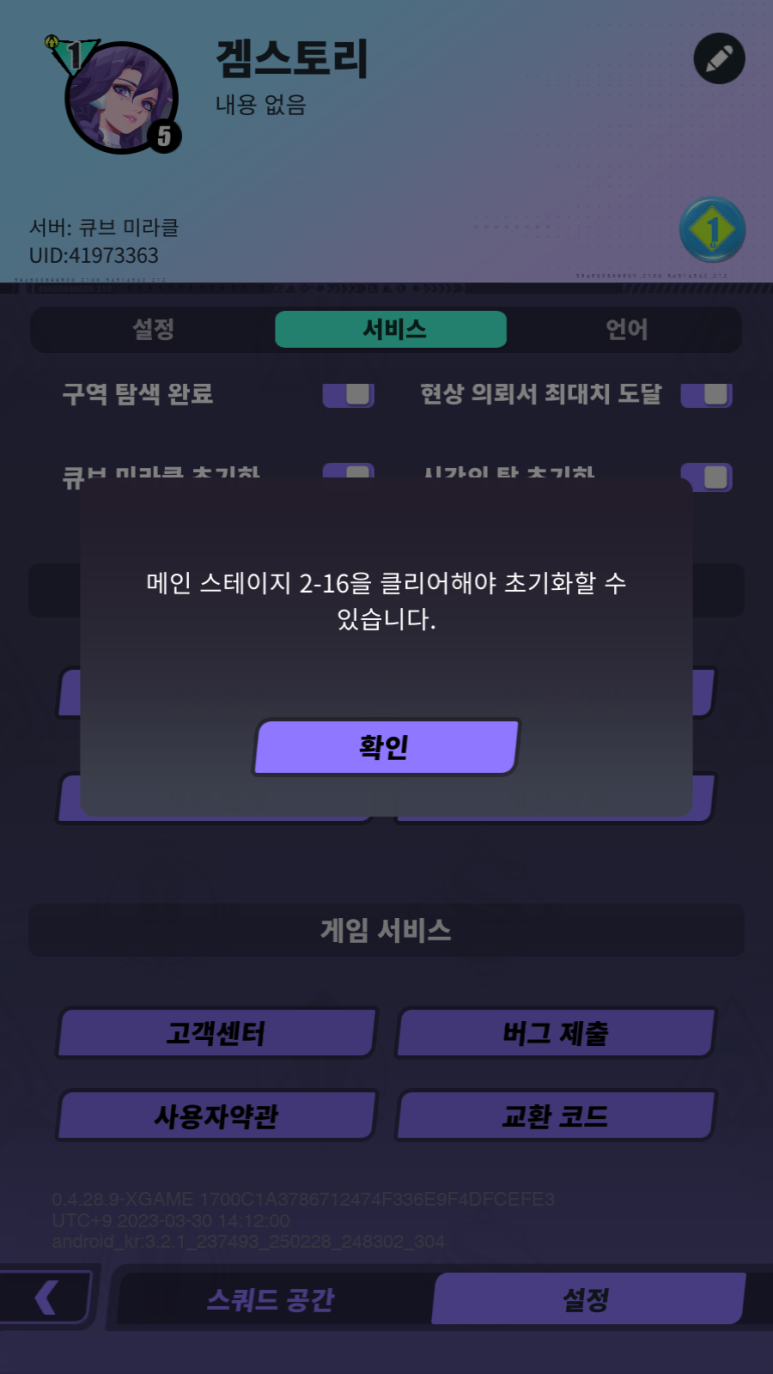Go back with the arrow button
Screen dimensions: 773x1374
click(x=46, y=1298)
